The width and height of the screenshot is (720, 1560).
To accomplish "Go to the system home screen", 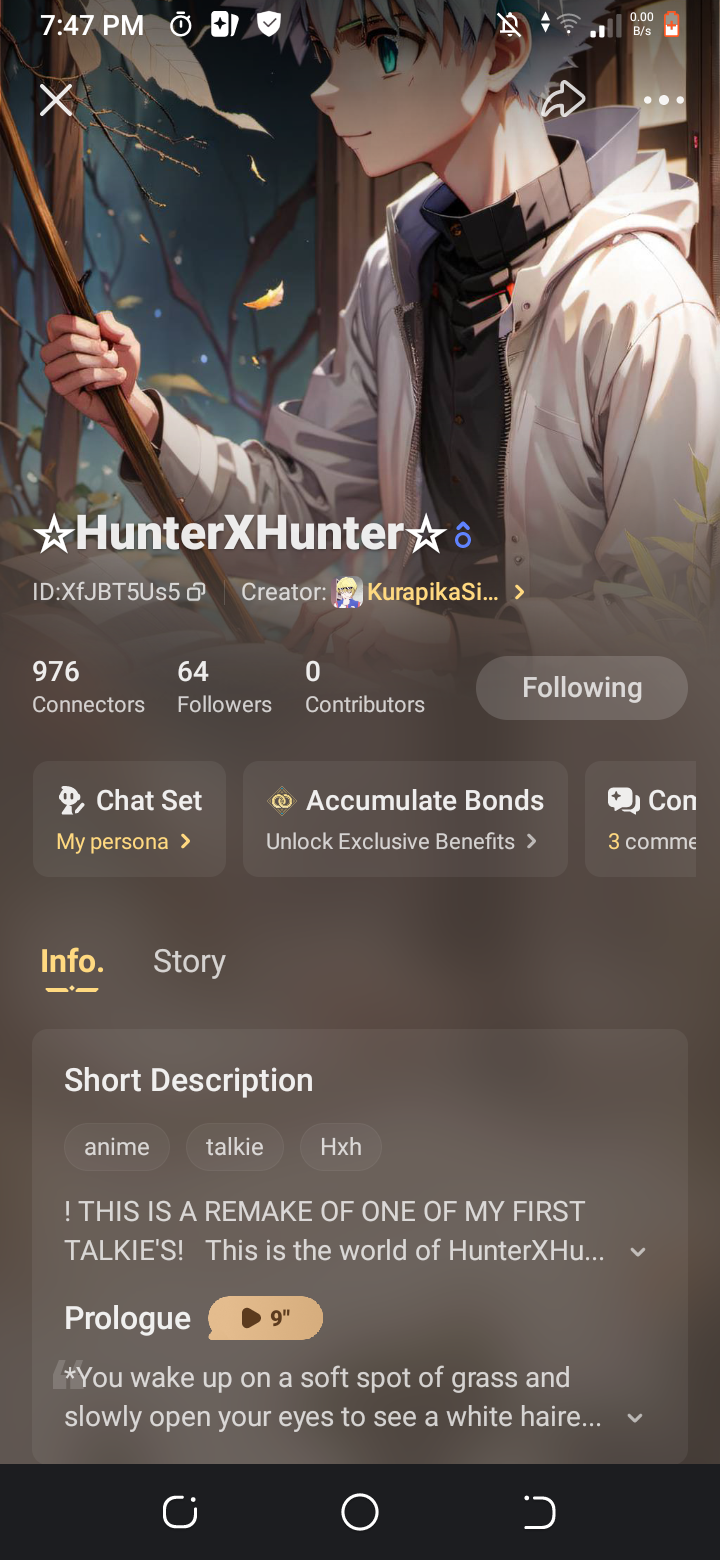I will click(x=360, y=1512).
